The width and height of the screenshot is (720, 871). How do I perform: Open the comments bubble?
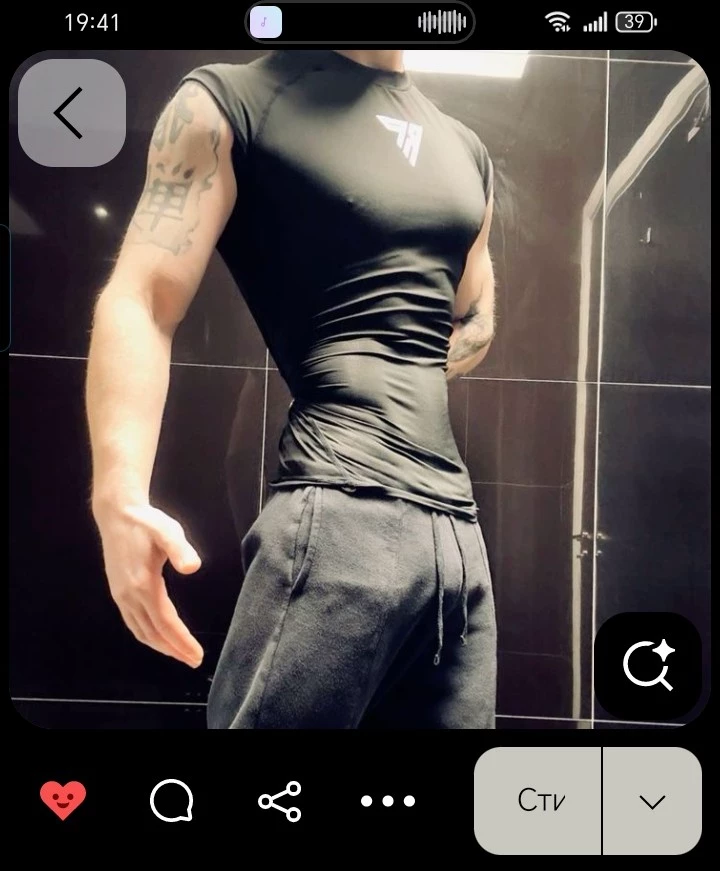[171, 801]
